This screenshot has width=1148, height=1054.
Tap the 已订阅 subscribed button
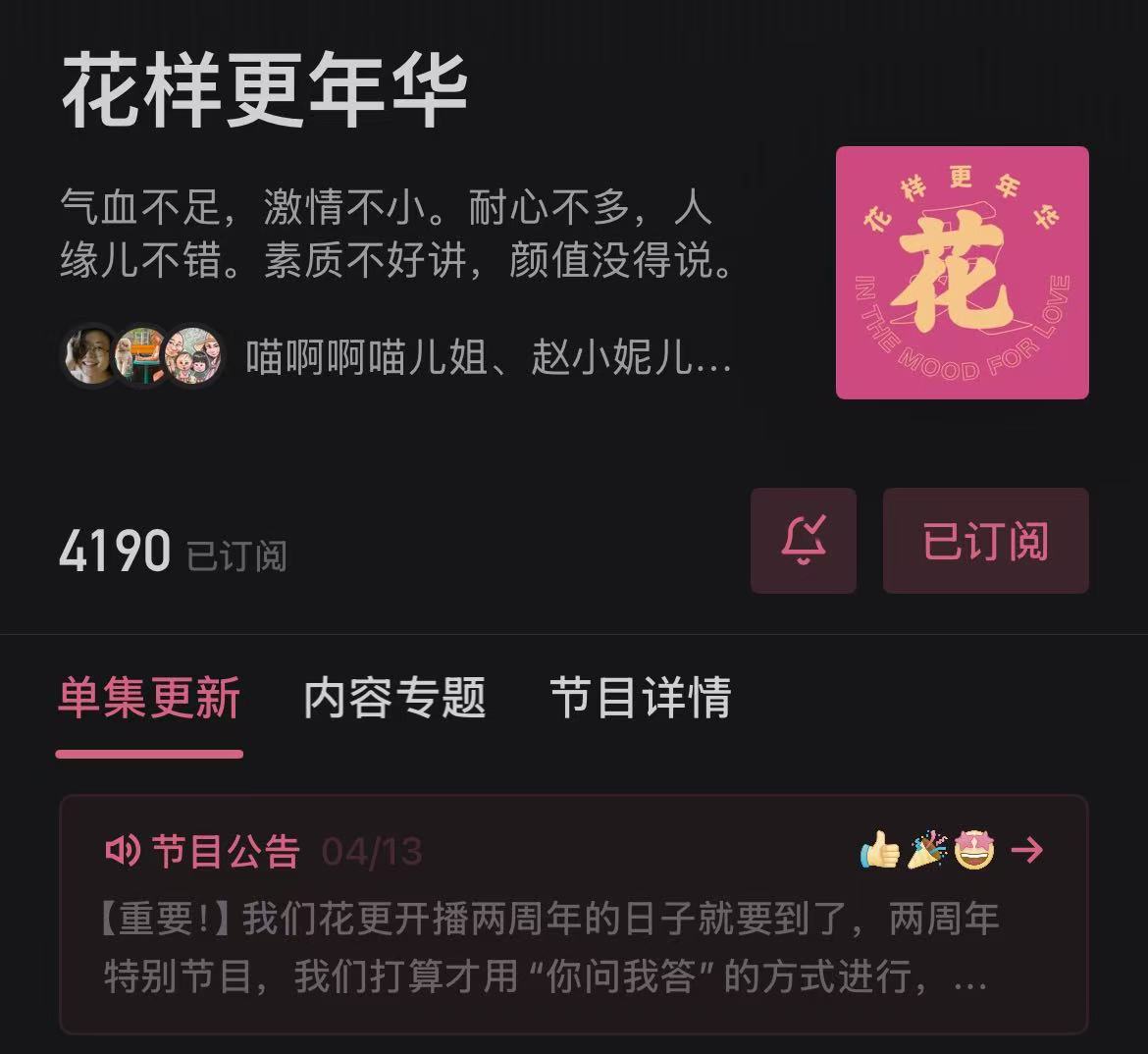point(985,541)
